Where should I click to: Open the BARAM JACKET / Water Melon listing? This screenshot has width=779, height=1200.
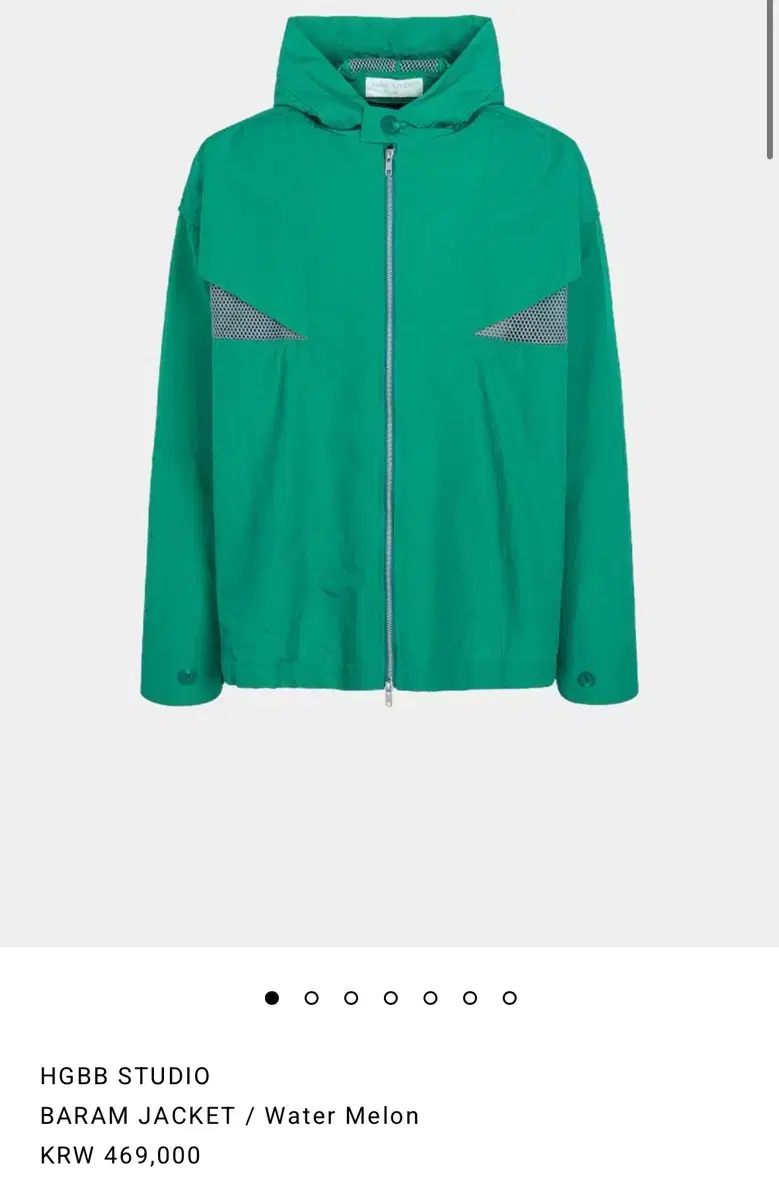229,1116
